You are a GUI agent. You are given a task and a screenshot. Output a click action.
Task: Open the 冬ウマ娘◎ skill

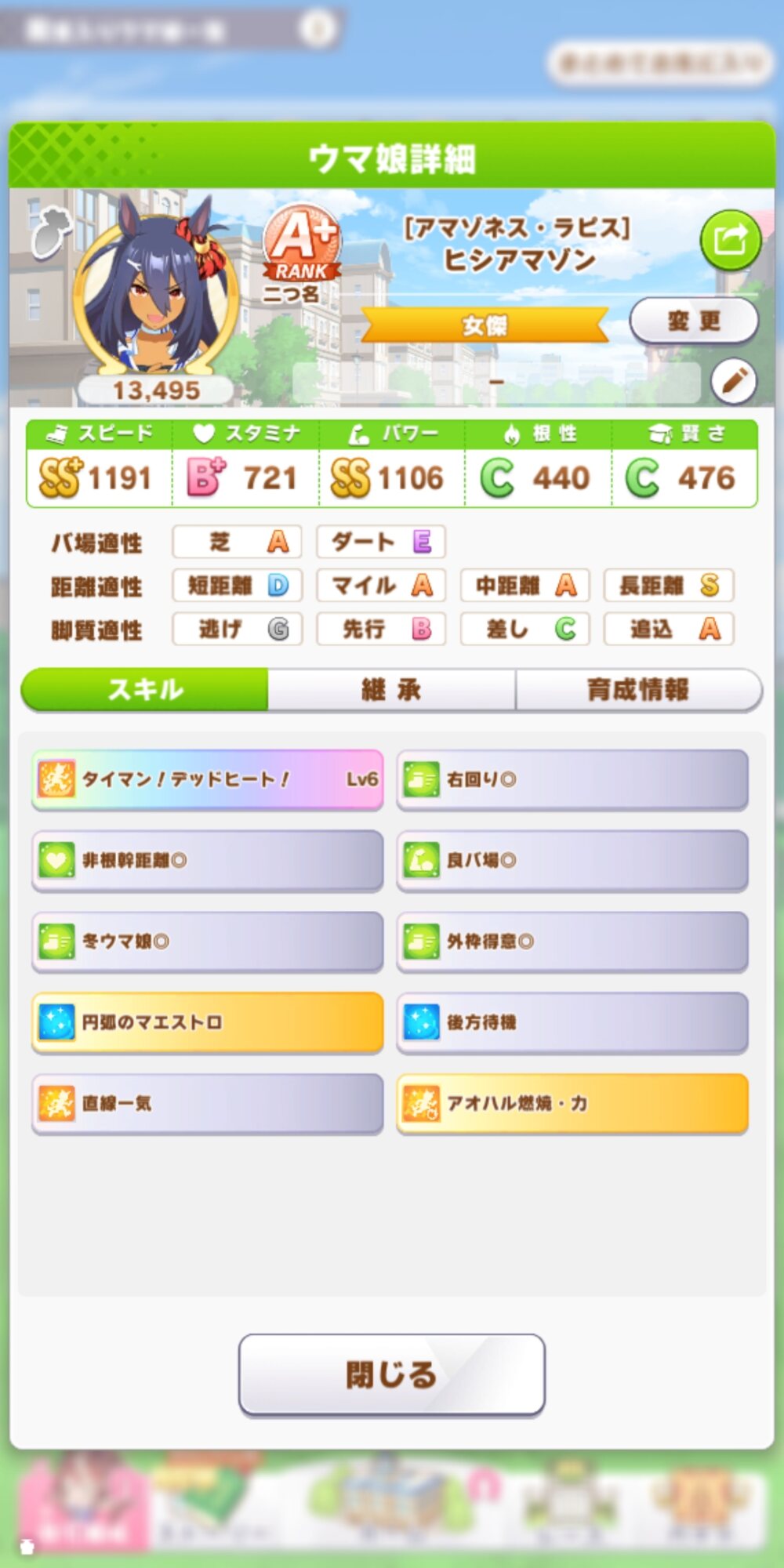pos(208,942)
